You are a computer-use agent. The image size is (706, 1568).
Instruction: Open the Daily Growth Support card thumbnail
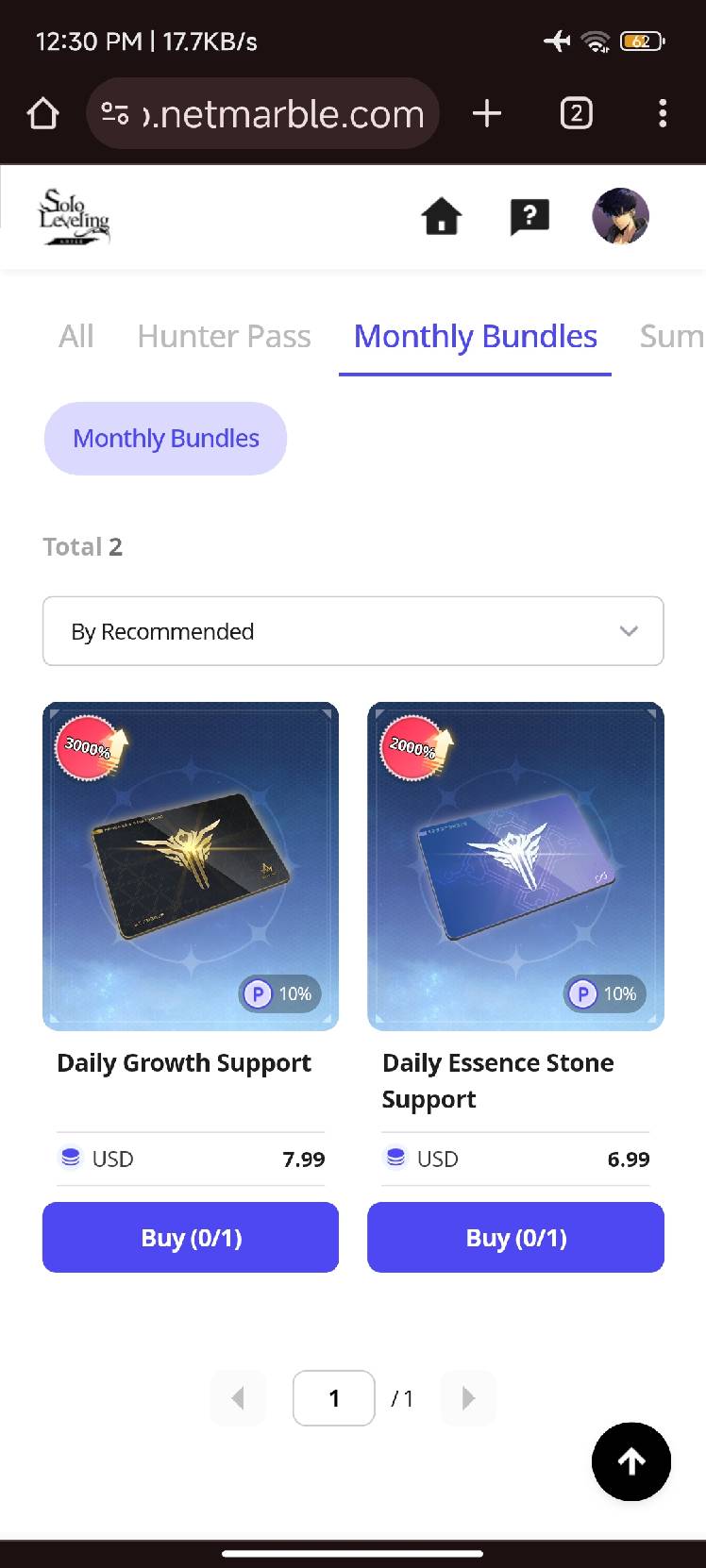point(190,865)
